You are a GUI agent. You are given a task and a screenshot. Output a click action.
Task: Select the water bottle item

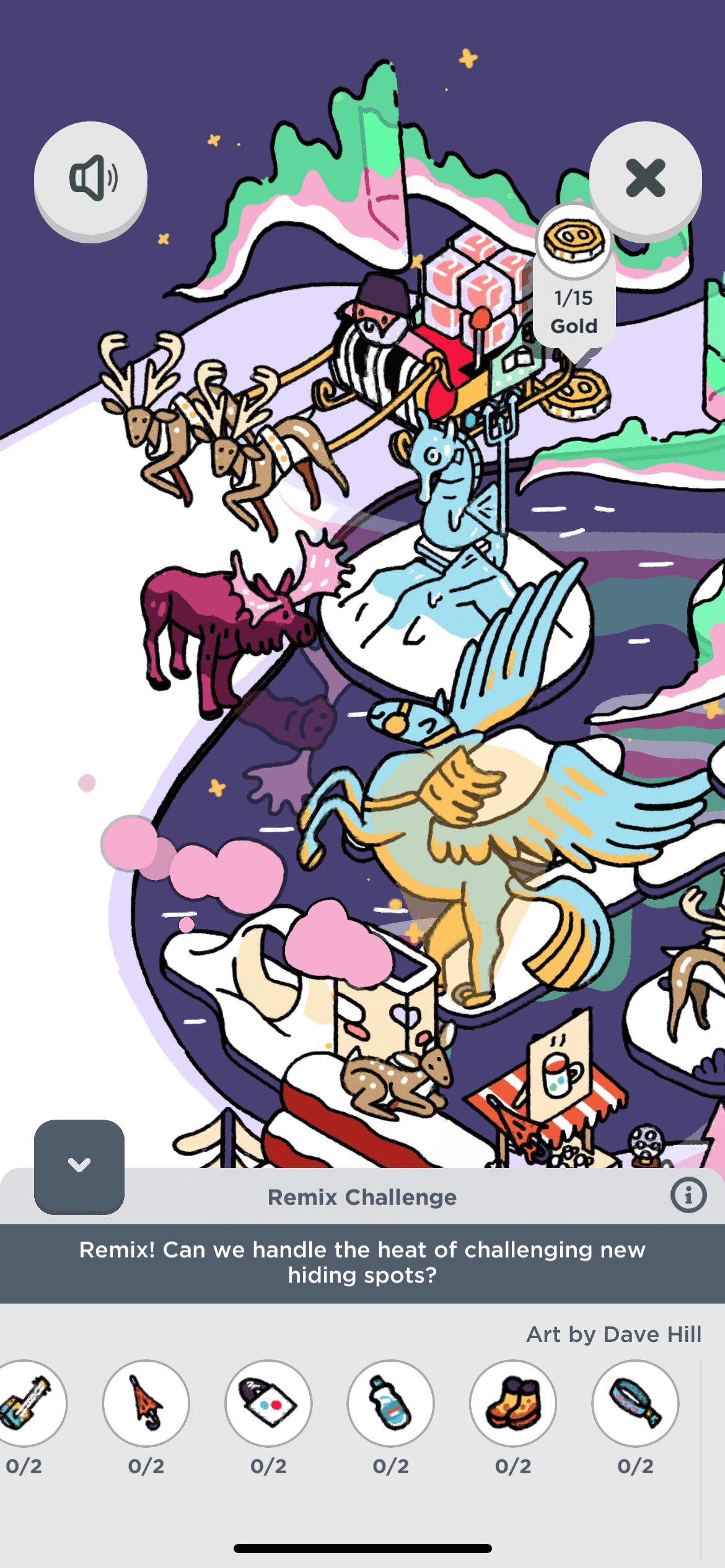pos(390,1402)
